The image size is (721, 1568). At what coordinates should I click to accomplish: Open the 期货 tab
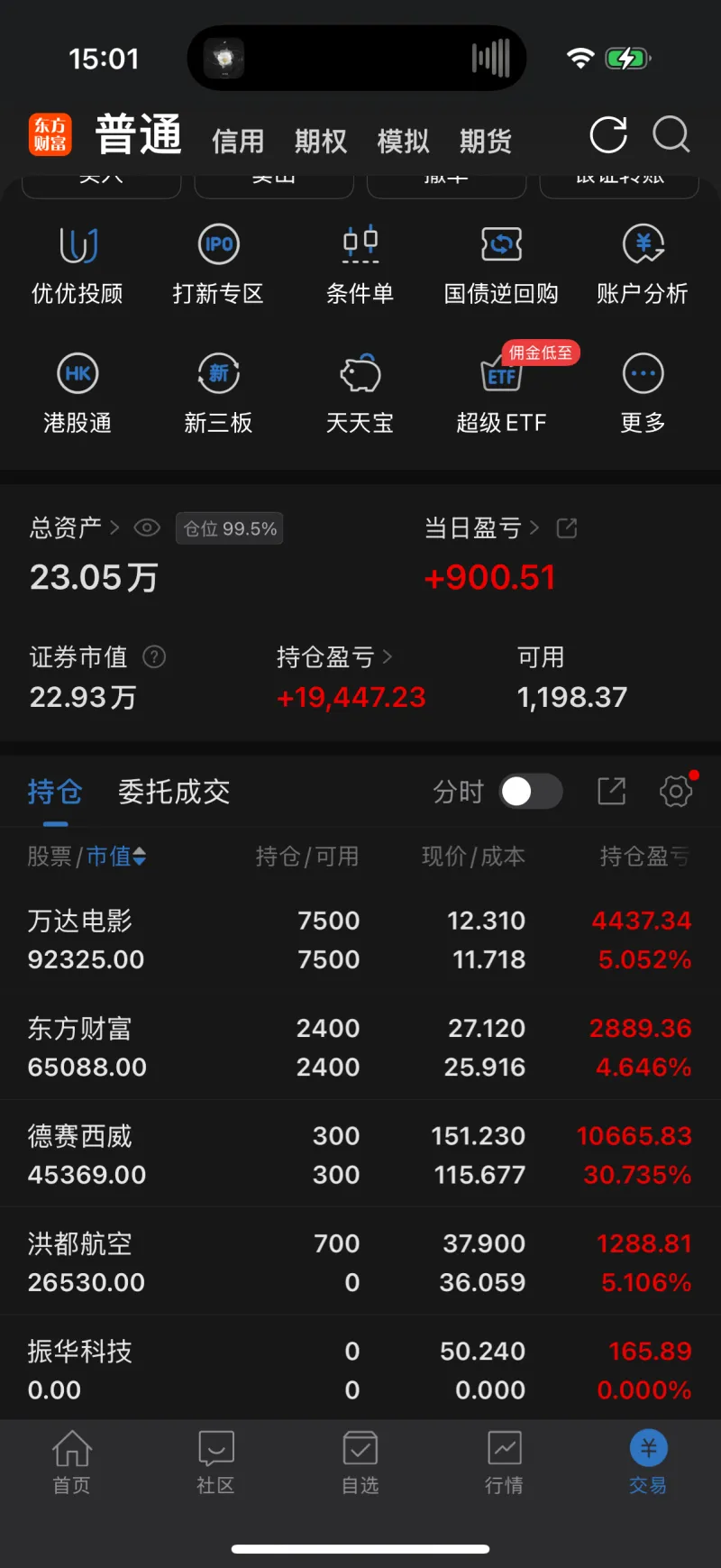485,141
